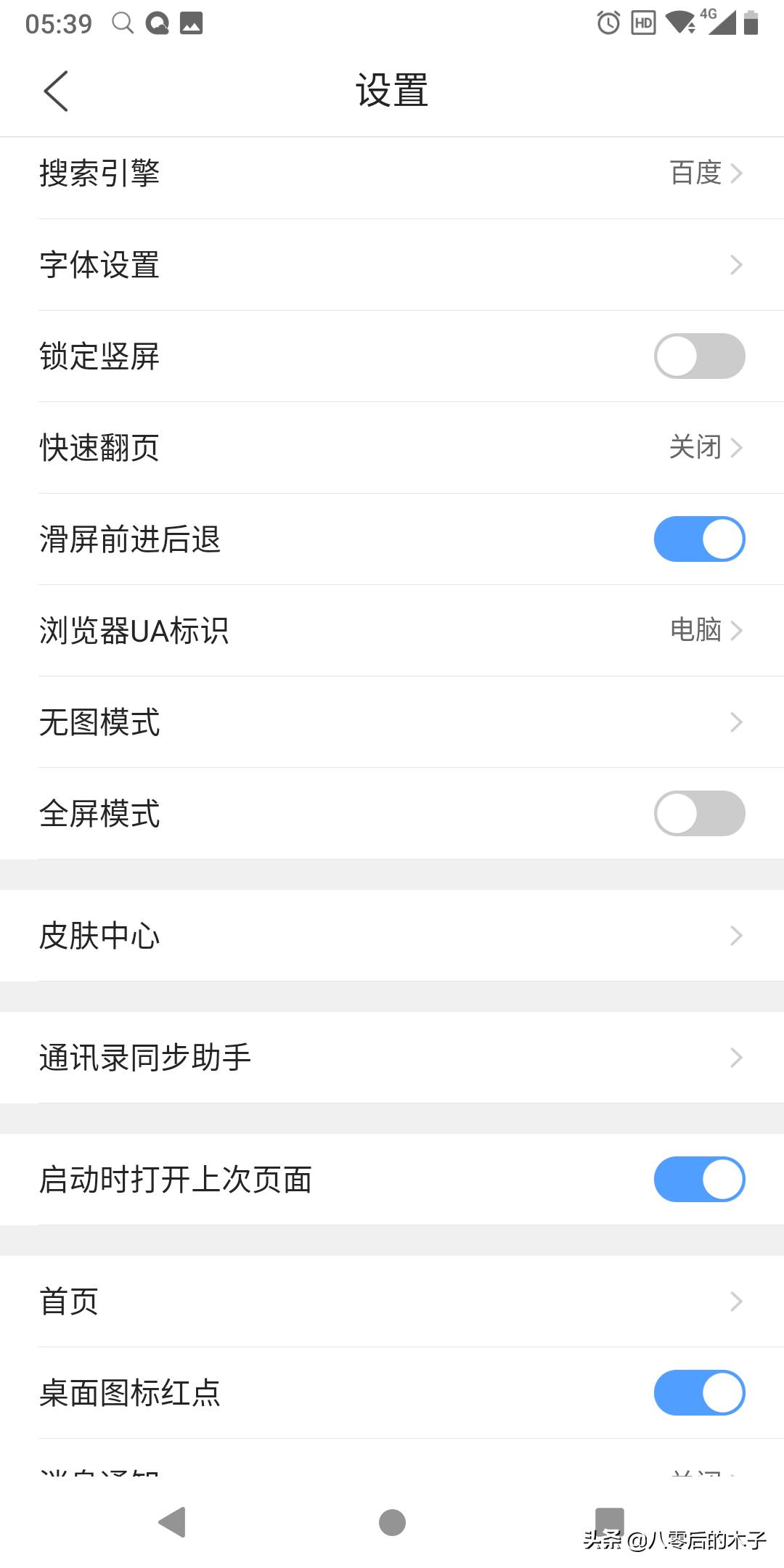Open 通讯录同步助手

click(392, 1058)
